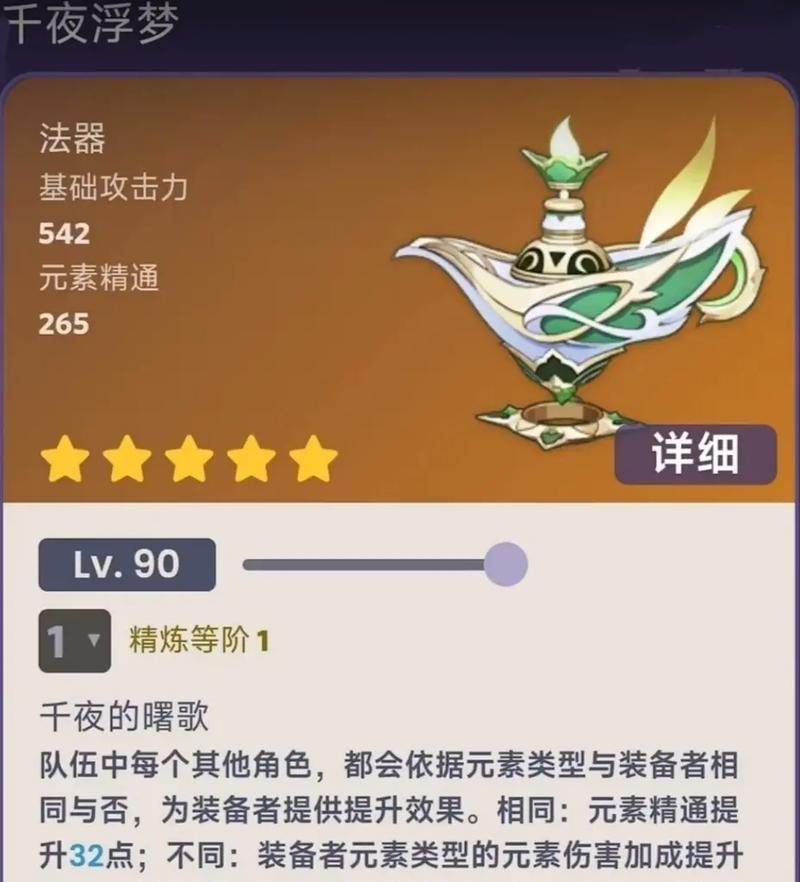The image size is (800, 882).
Task: Tap the weapon level slider handle
Action: pos(505,564)
